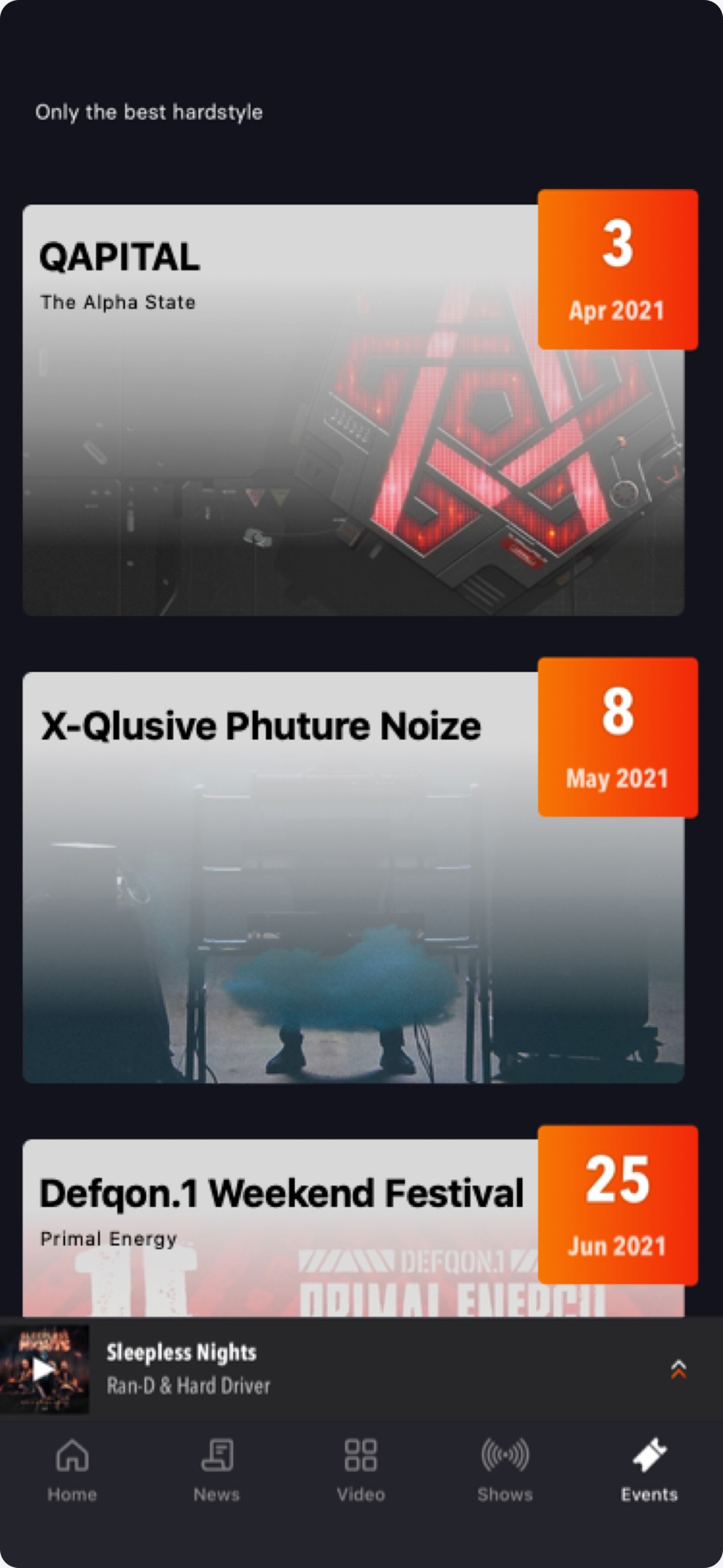Open the Video tab
Screen dimensions: 723x1568
click(361, 1469)
